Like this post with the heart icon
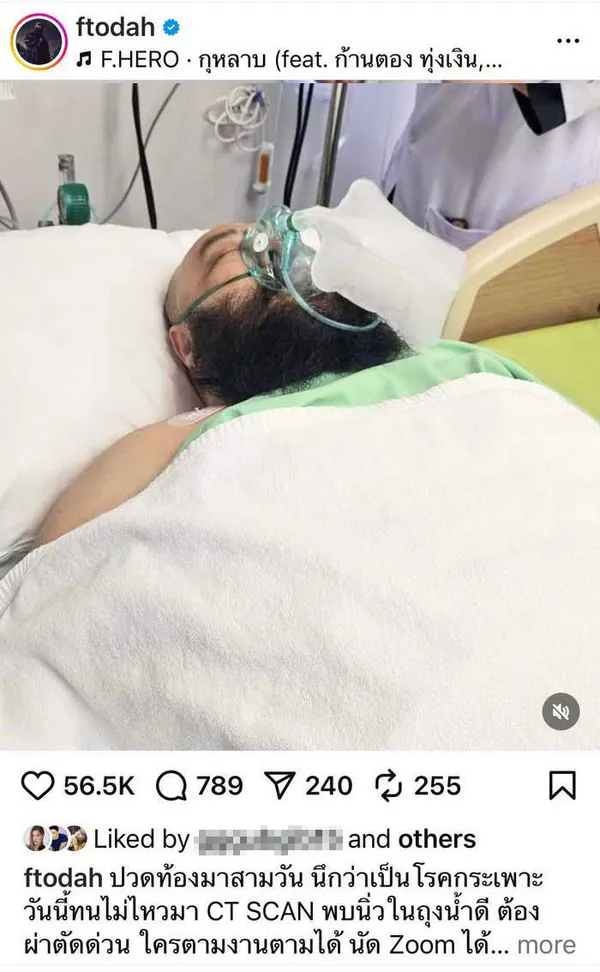Screen dimensions: 600x972 click(36, 785)
